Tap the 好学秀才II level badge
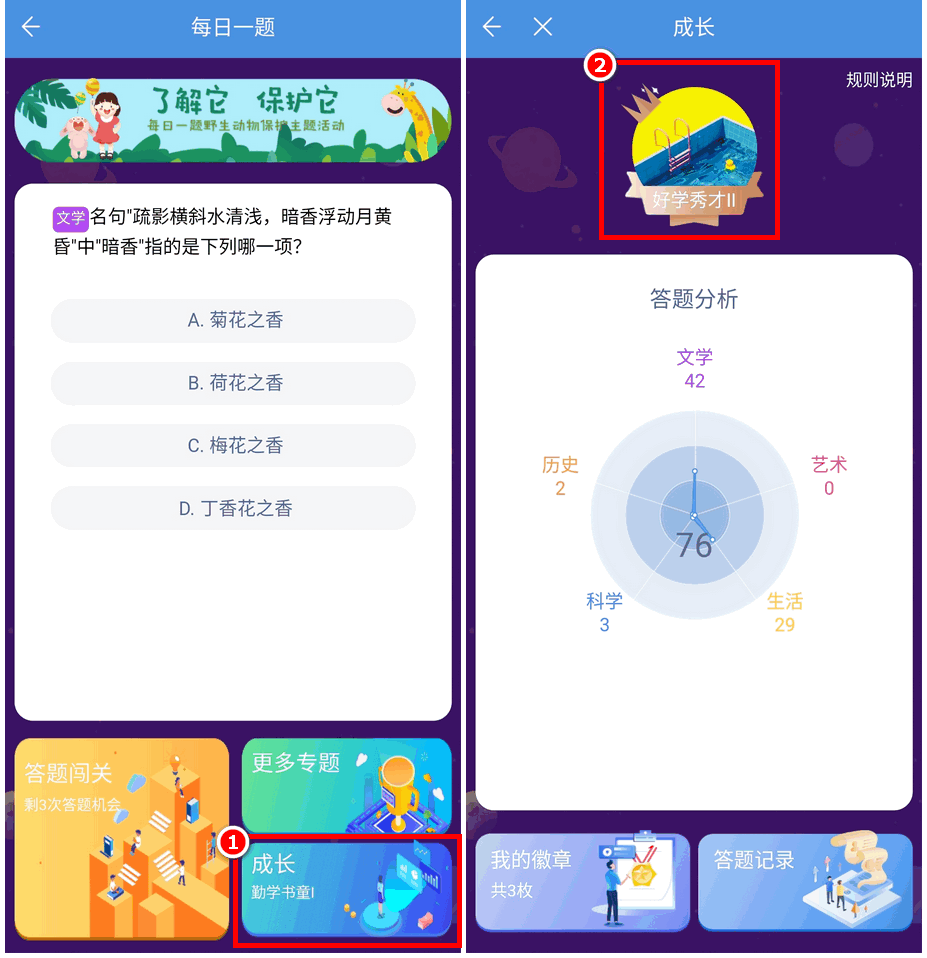The image size is (927, 958). [x=693, y=152]
